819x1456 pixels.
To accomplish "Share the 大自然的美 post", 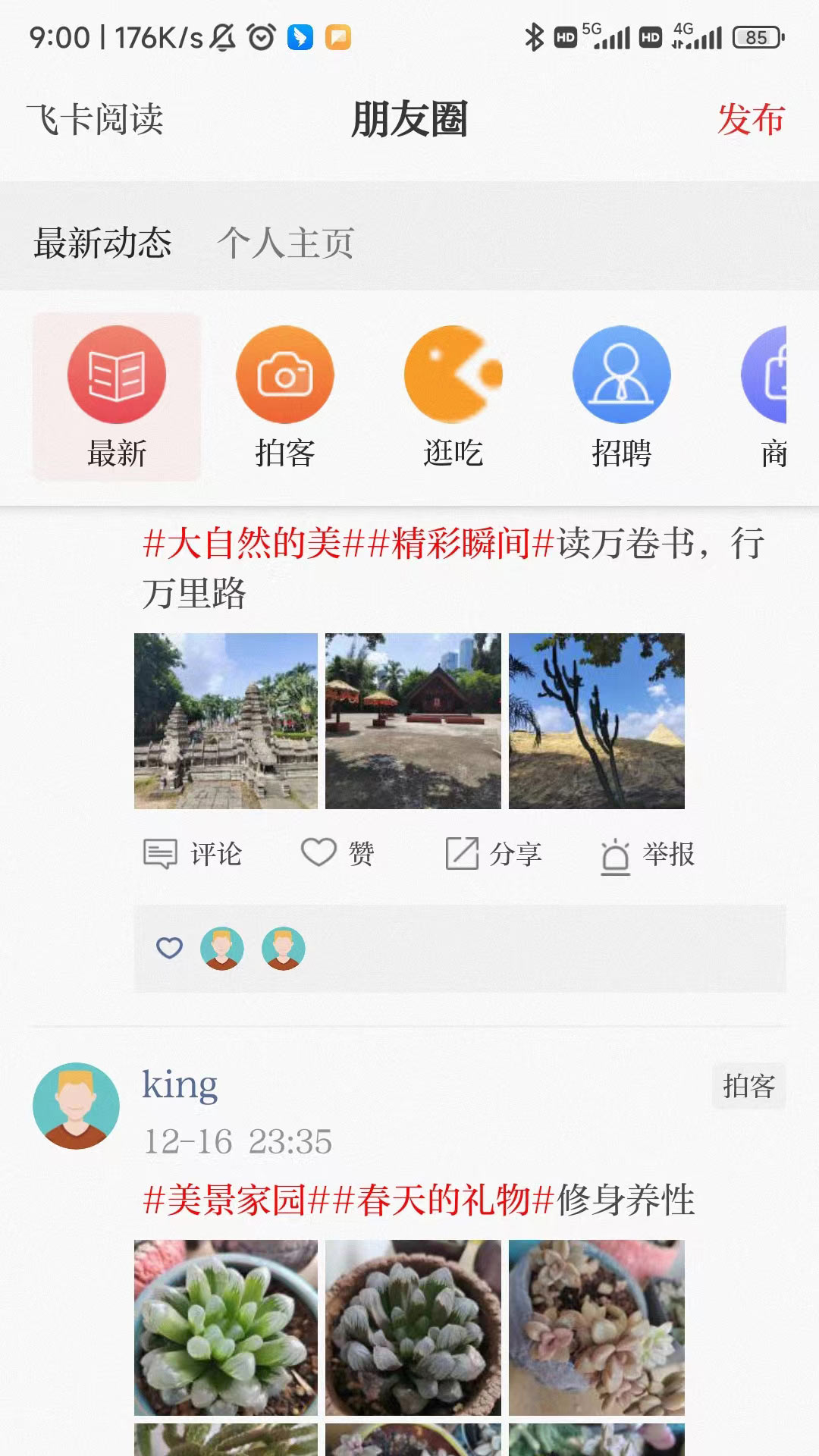I will (493, 854).
